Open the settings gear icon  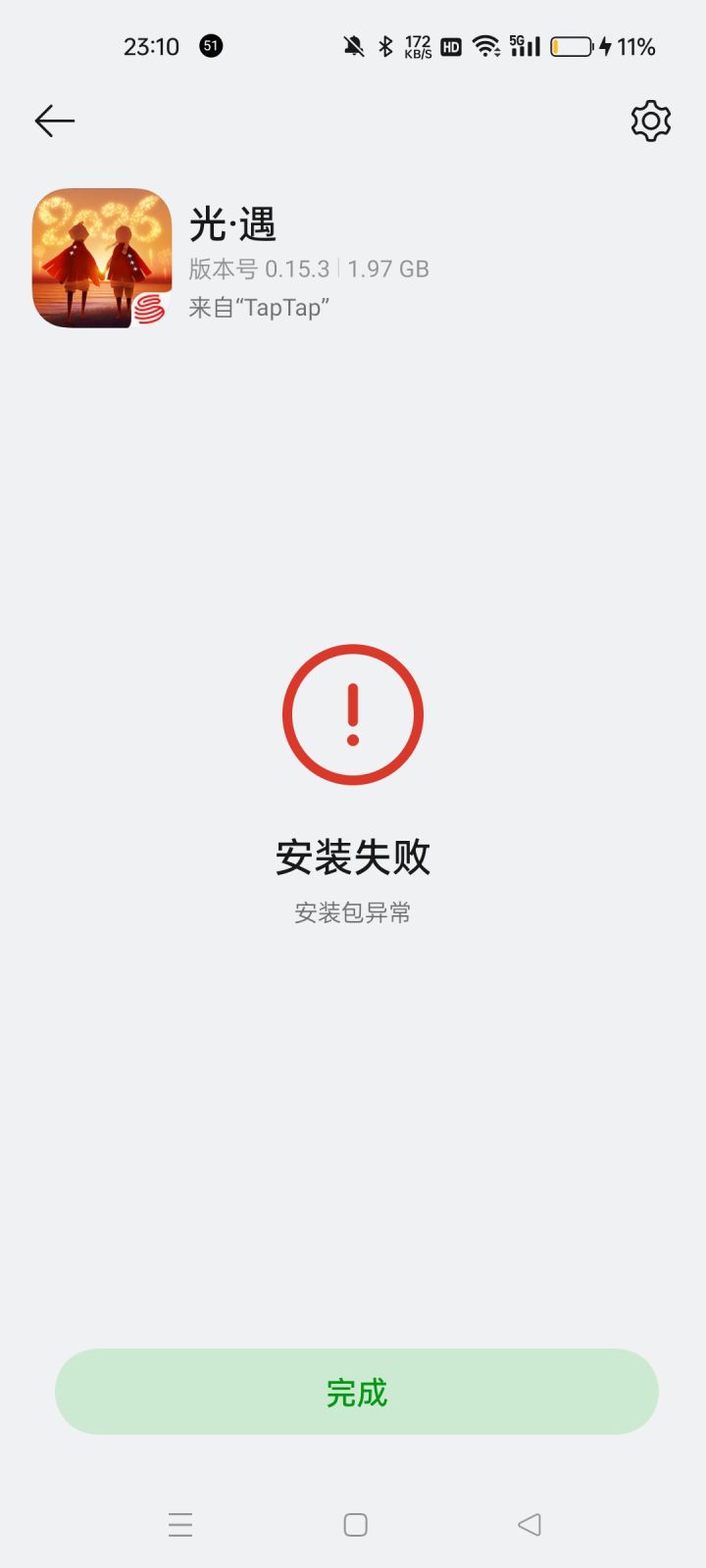point(649,121)
